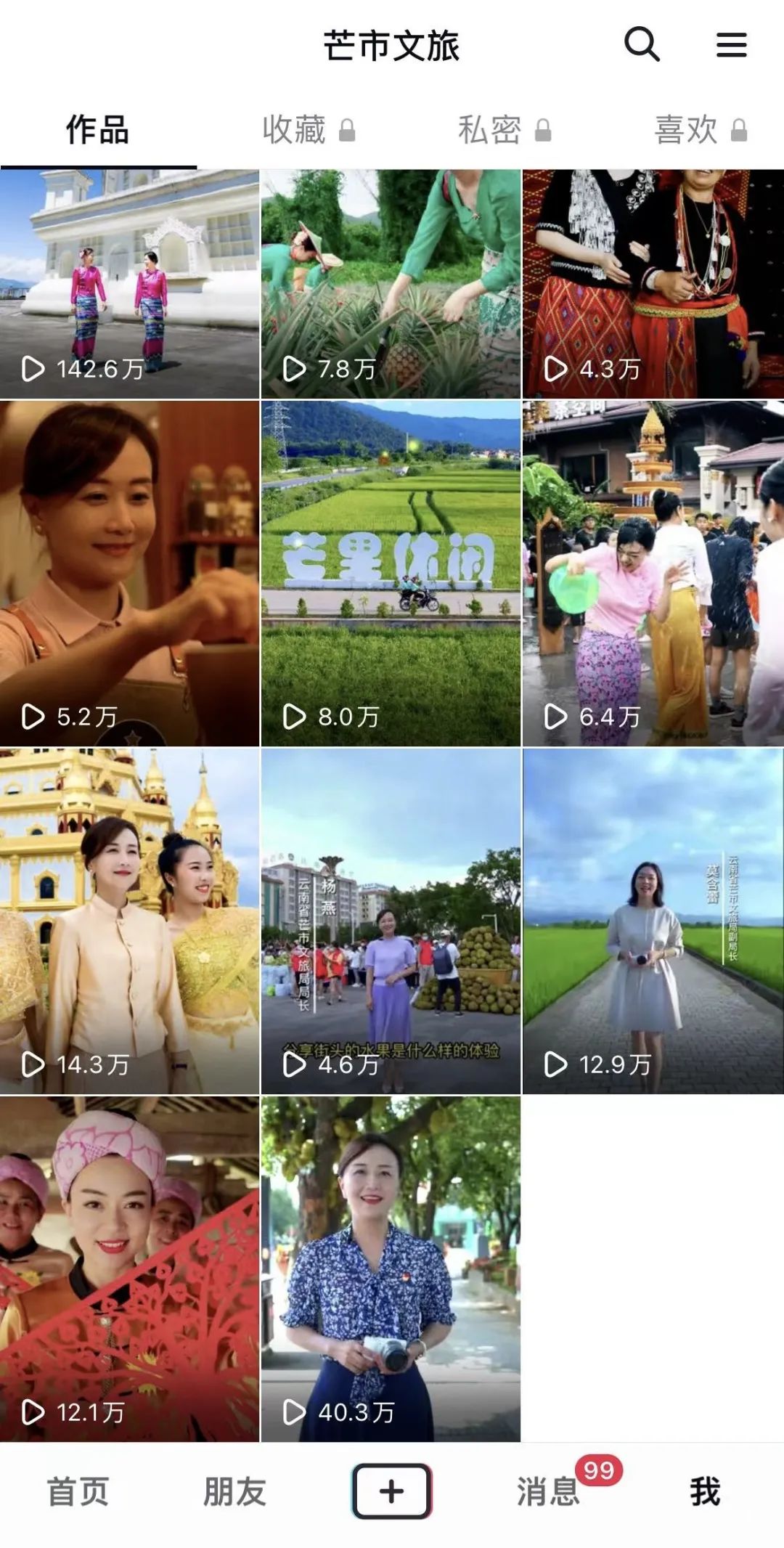Switch to the 私密 tab
This screenshot has width=784, height=1548.
(504, 131)
